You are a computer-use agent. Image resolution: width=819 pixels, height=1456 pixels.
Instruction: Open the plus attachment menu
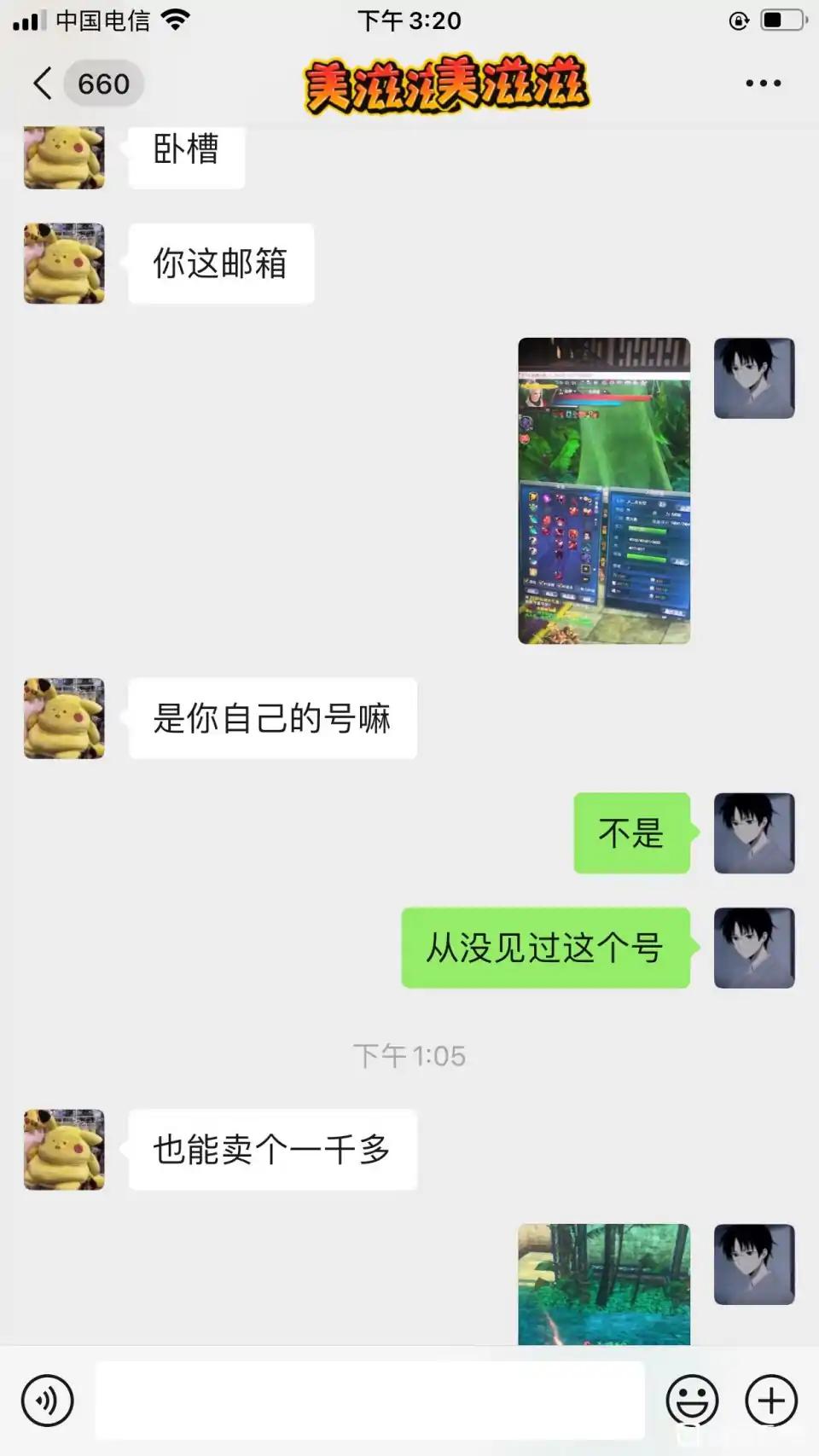click(771, 1401)
